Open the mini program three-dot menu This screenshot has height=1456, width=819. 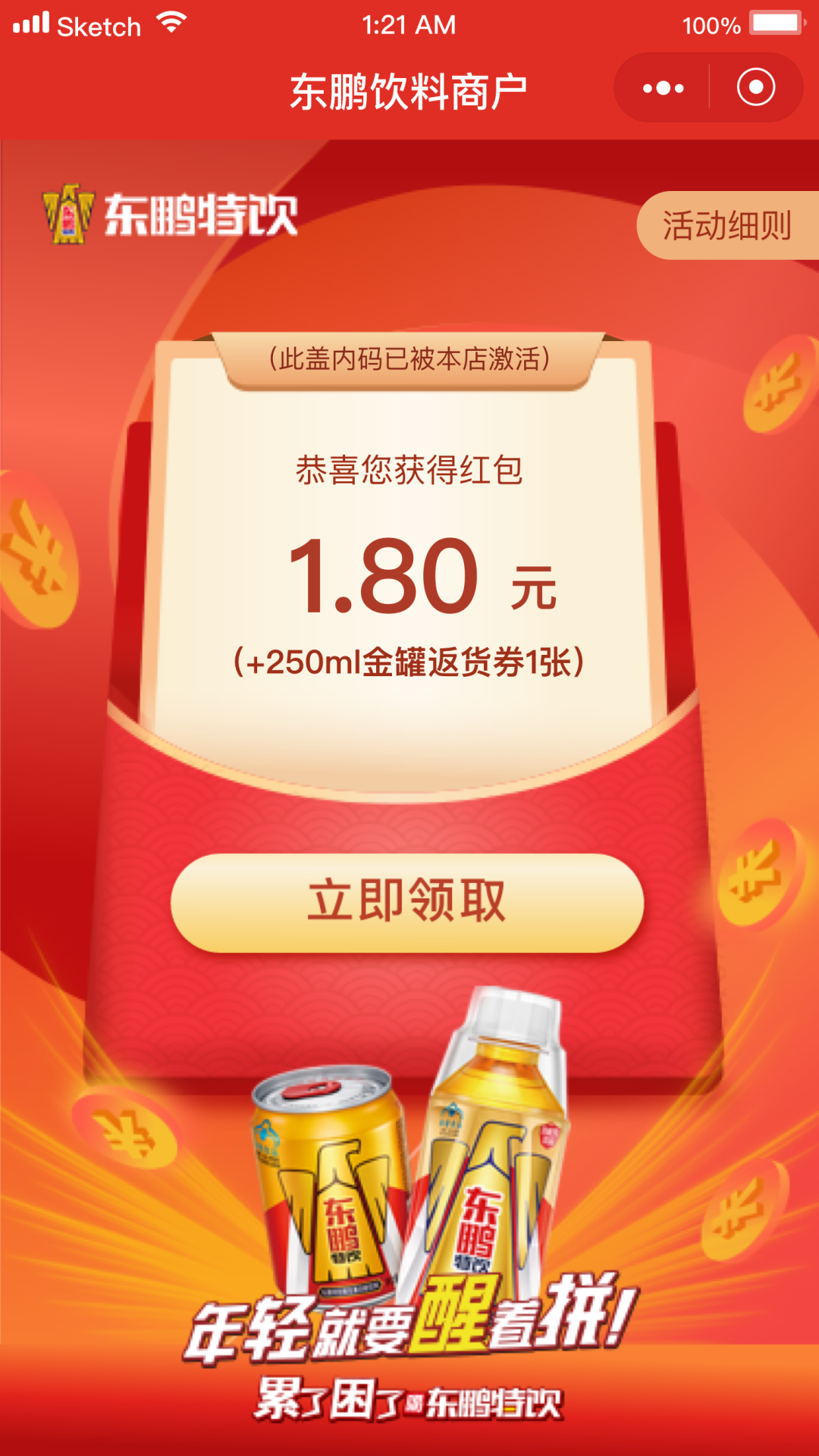tap(663, 88)
